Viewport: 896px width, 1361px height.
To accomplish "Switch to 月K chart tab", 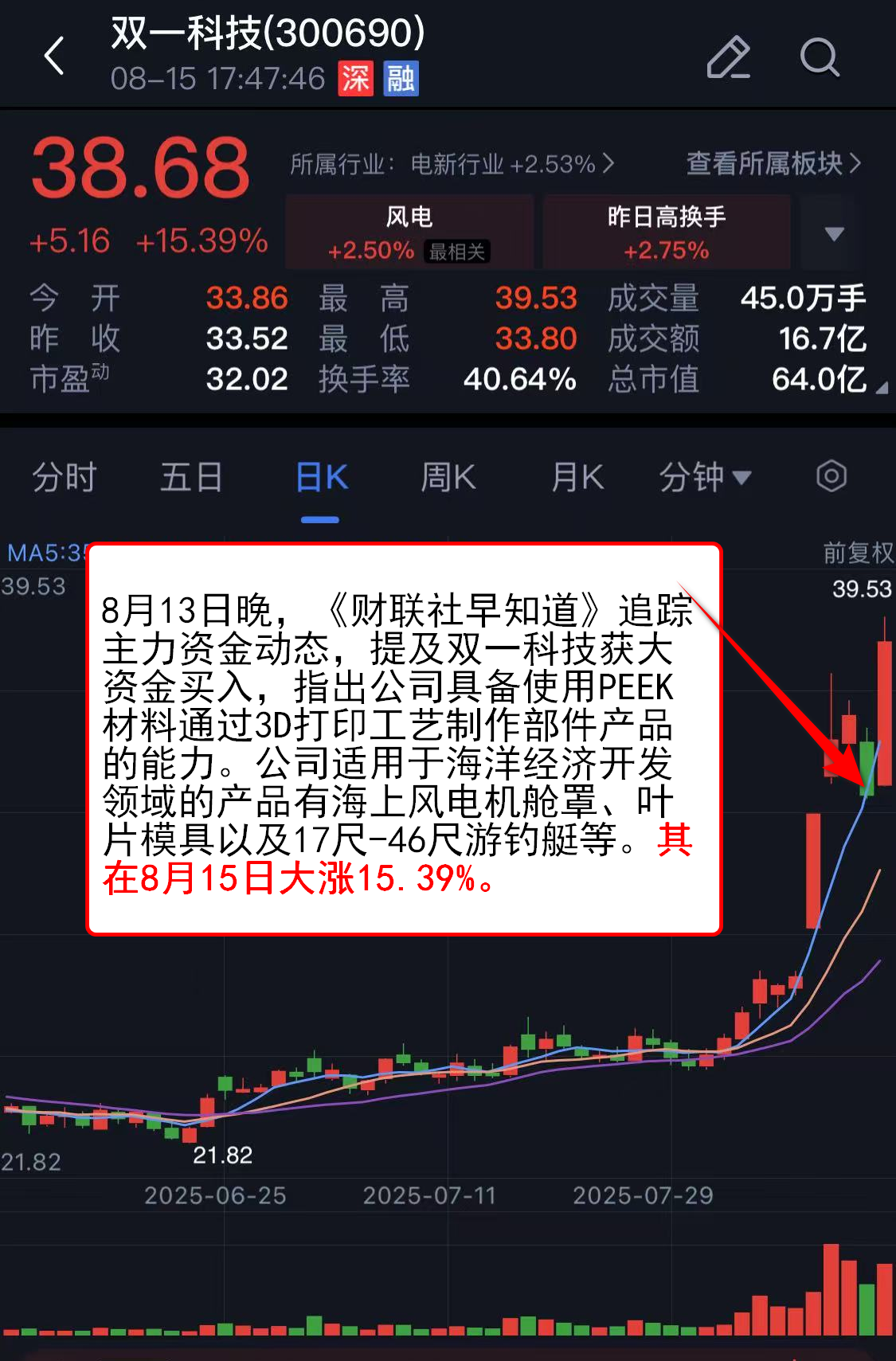I will coord(577,478).
